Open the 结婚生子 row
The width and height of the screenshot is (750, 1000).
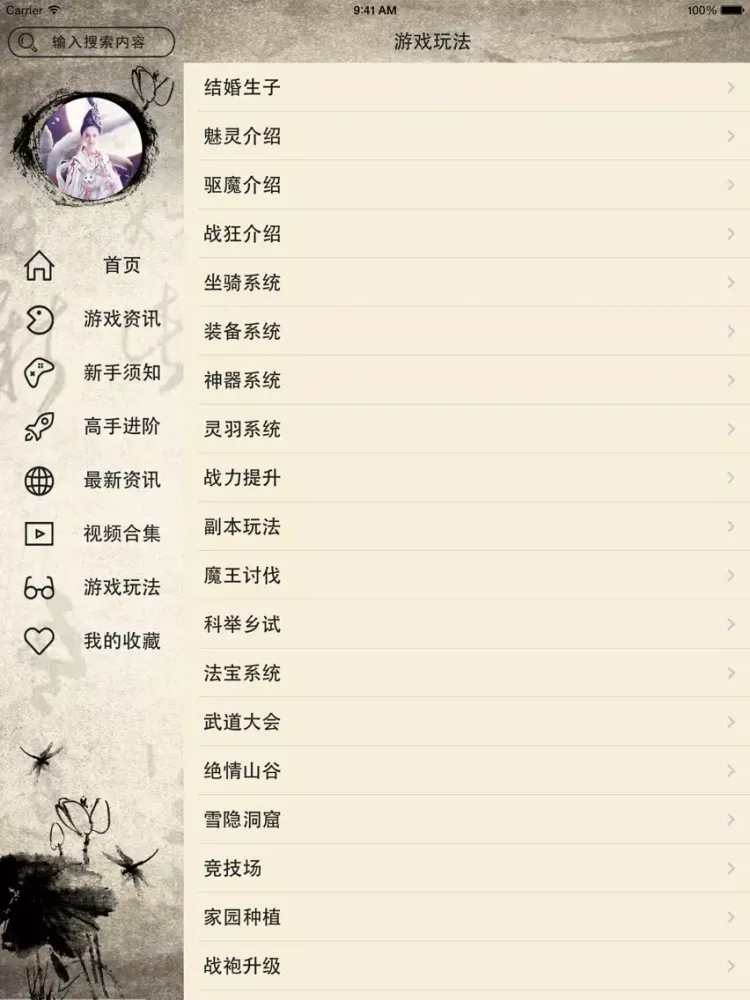click(466, 88)
